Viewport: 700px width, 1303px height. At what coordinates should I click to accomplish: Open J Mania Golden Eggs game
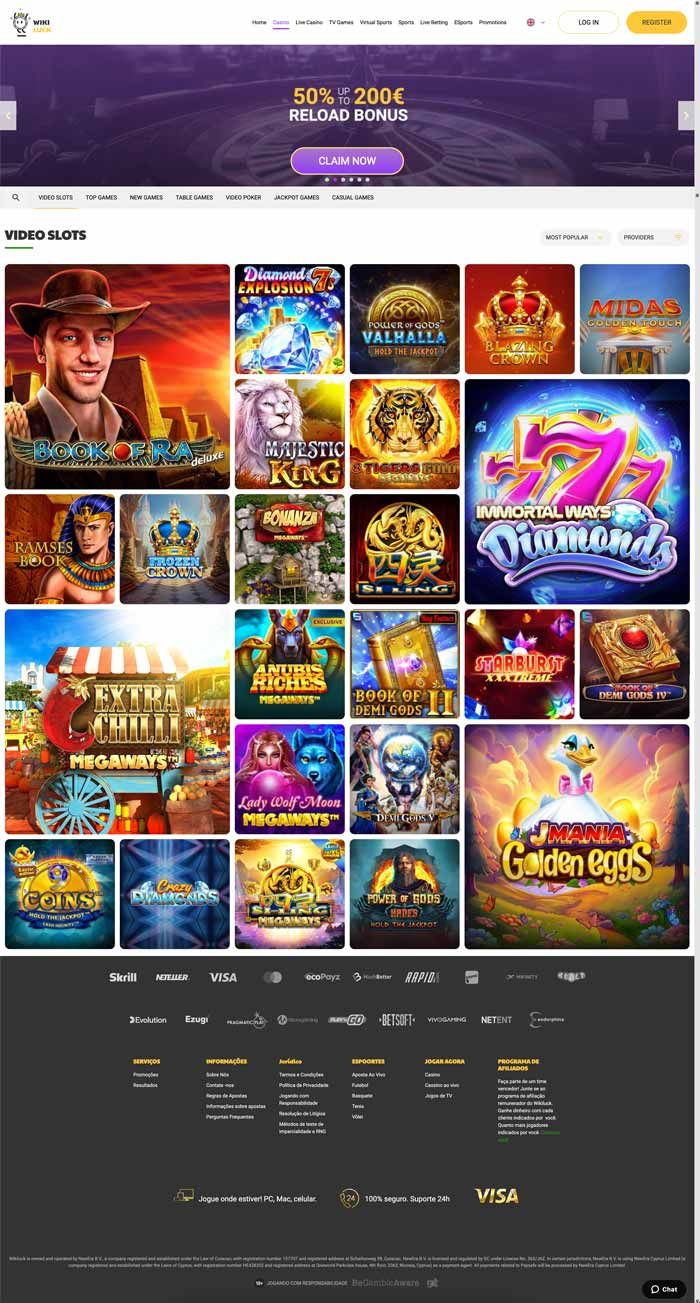point(577,836)
